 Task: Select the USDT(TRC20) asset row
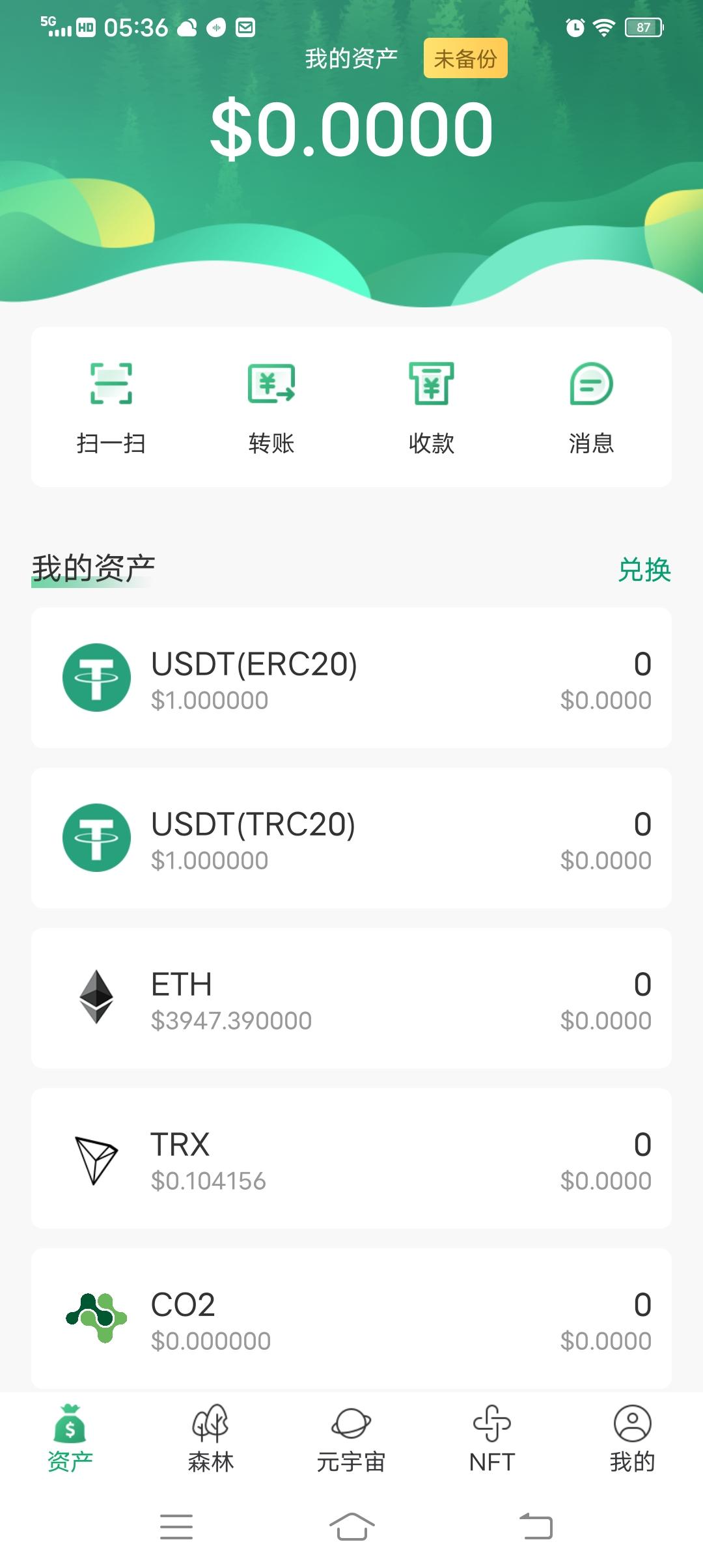tap(351, 839)
